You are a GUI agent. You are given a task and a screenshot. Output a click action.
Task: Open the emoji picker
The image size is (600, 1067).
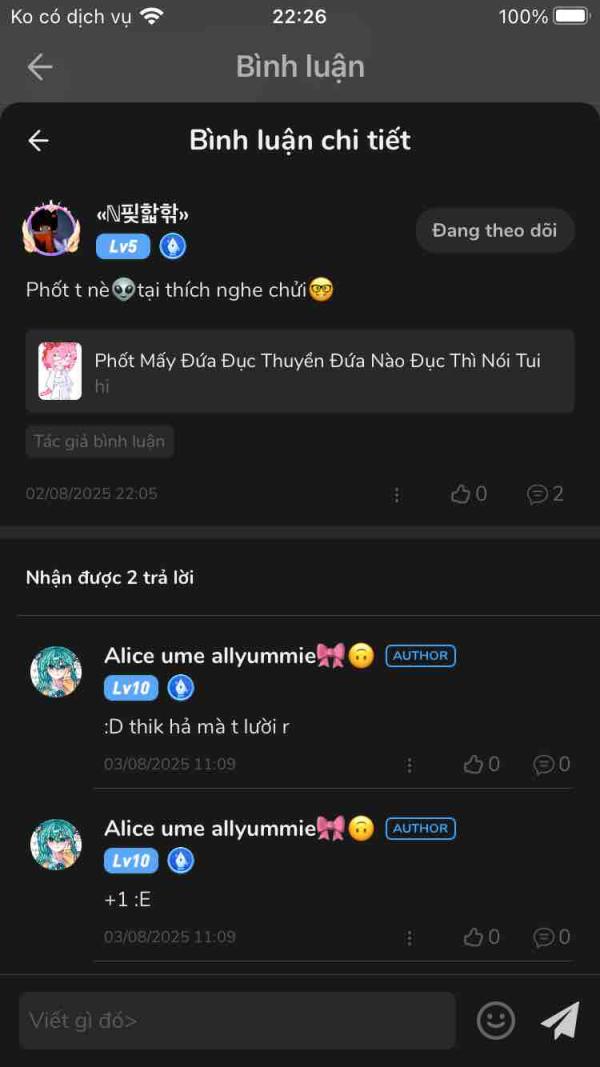tap(496, 1021)
